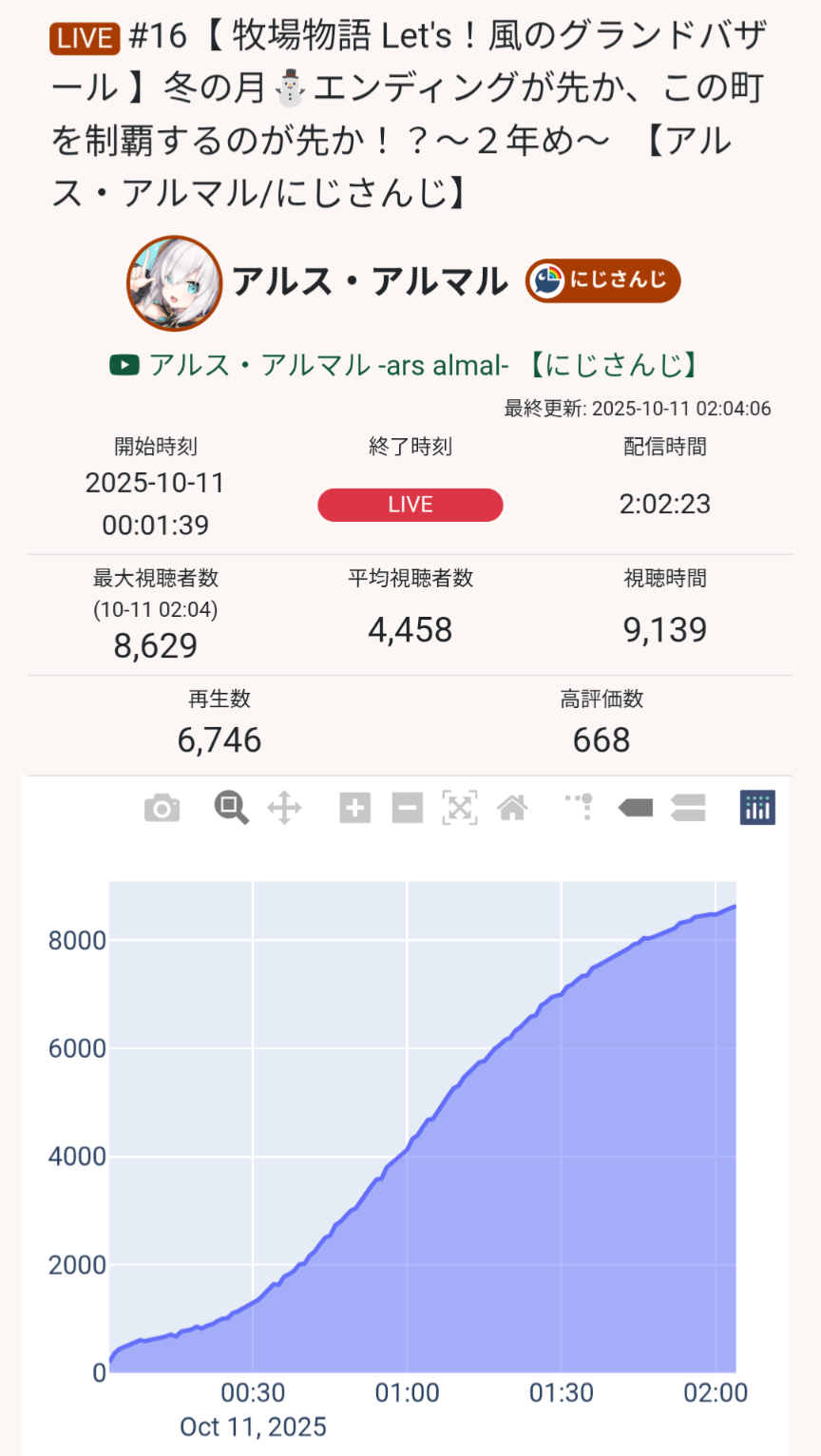
Task: Select the pan arrows chart tool
Action: 284,808
